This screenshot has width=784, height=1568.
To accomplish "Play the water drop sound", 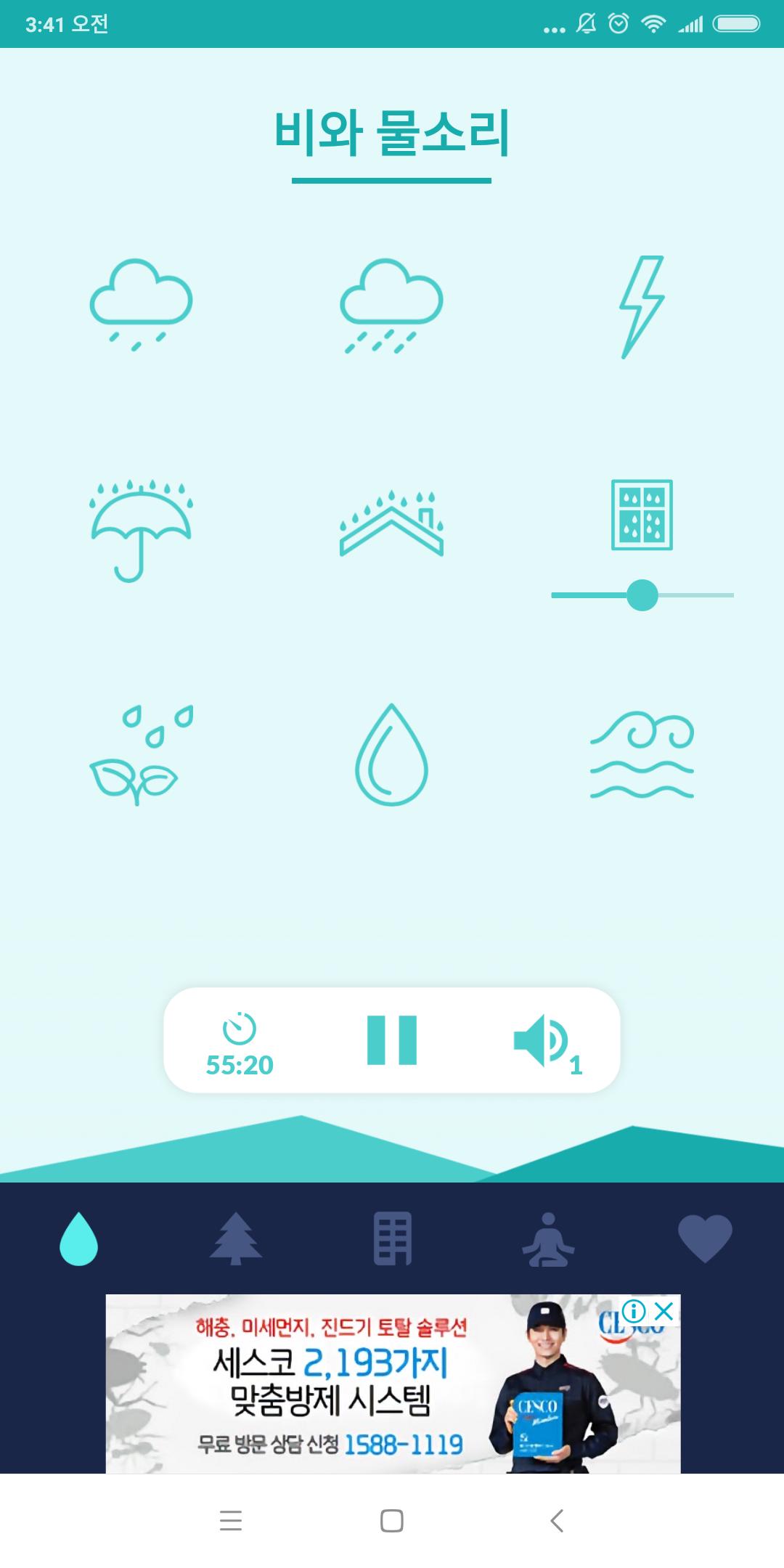I will (x=391, y=755).
